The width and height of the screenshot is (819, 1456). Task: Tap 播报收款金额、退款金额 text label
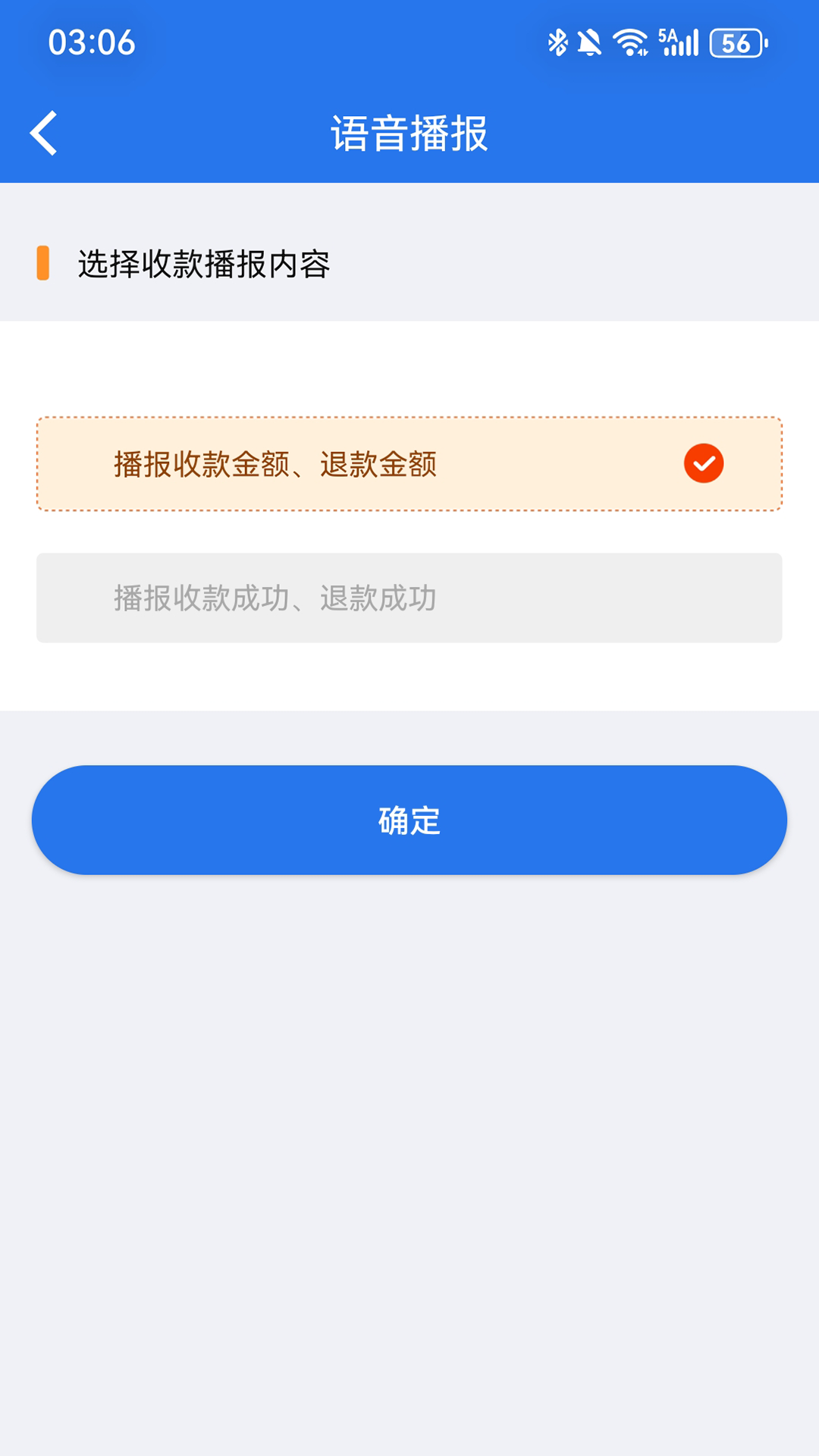point(278,463)
